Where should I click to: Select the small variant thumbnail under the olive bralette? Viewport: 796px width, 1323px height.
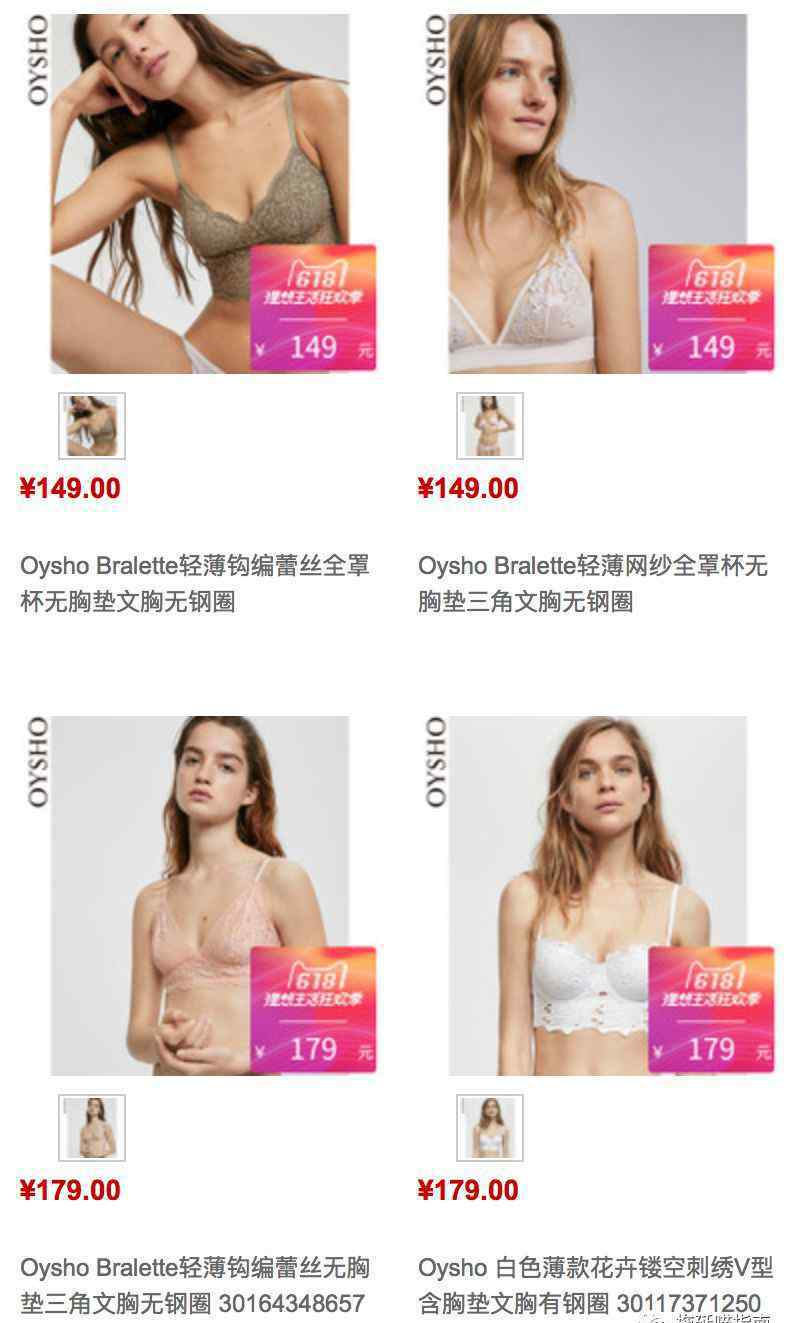[x=92, y=426]
